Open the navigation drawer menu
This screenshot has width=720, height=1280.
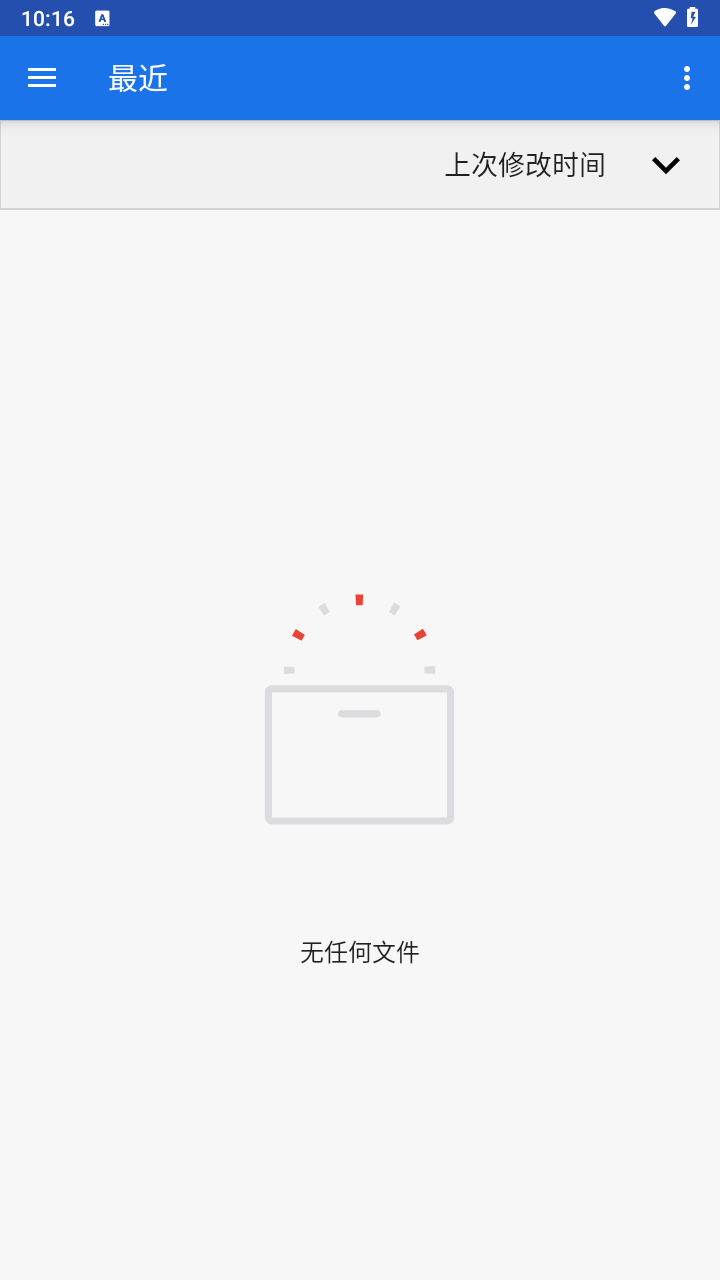42,78
